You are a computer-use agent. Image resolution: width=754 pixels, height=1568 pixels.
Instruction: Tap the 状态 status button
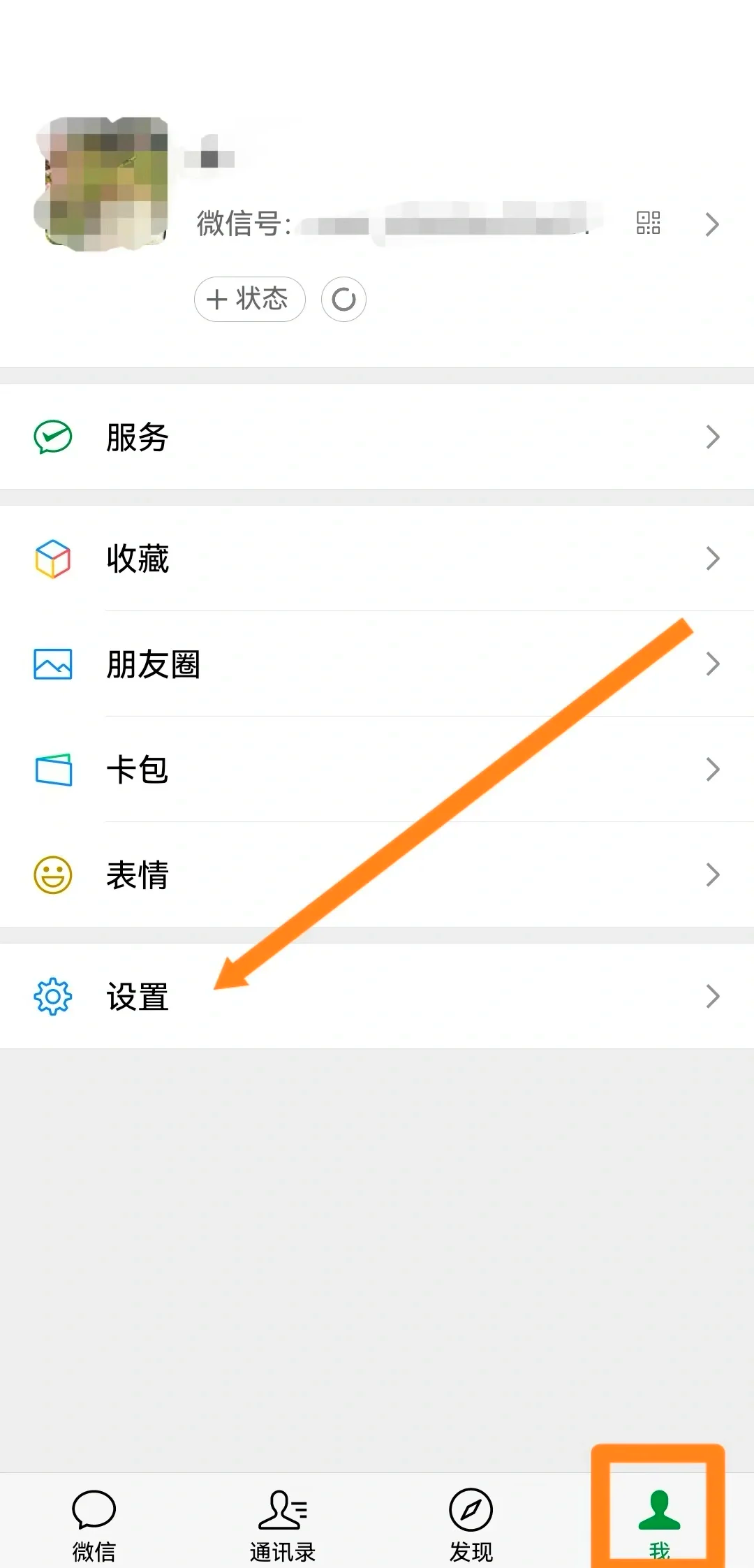[249, 299]
